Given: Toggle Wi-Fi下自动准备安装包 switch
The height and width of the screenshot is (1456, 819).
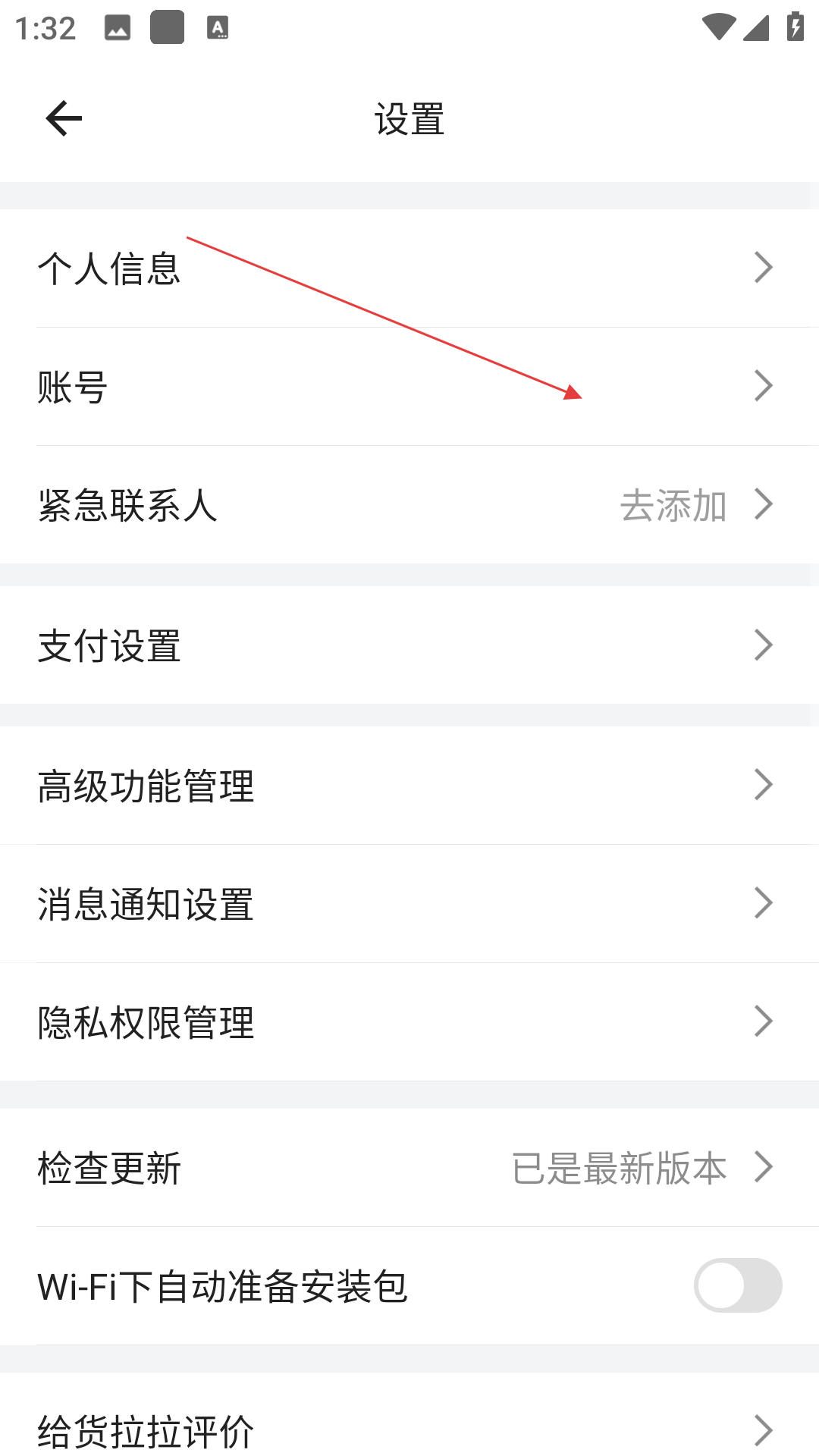Looking at the screenshot, I should tap(737, 1285).
